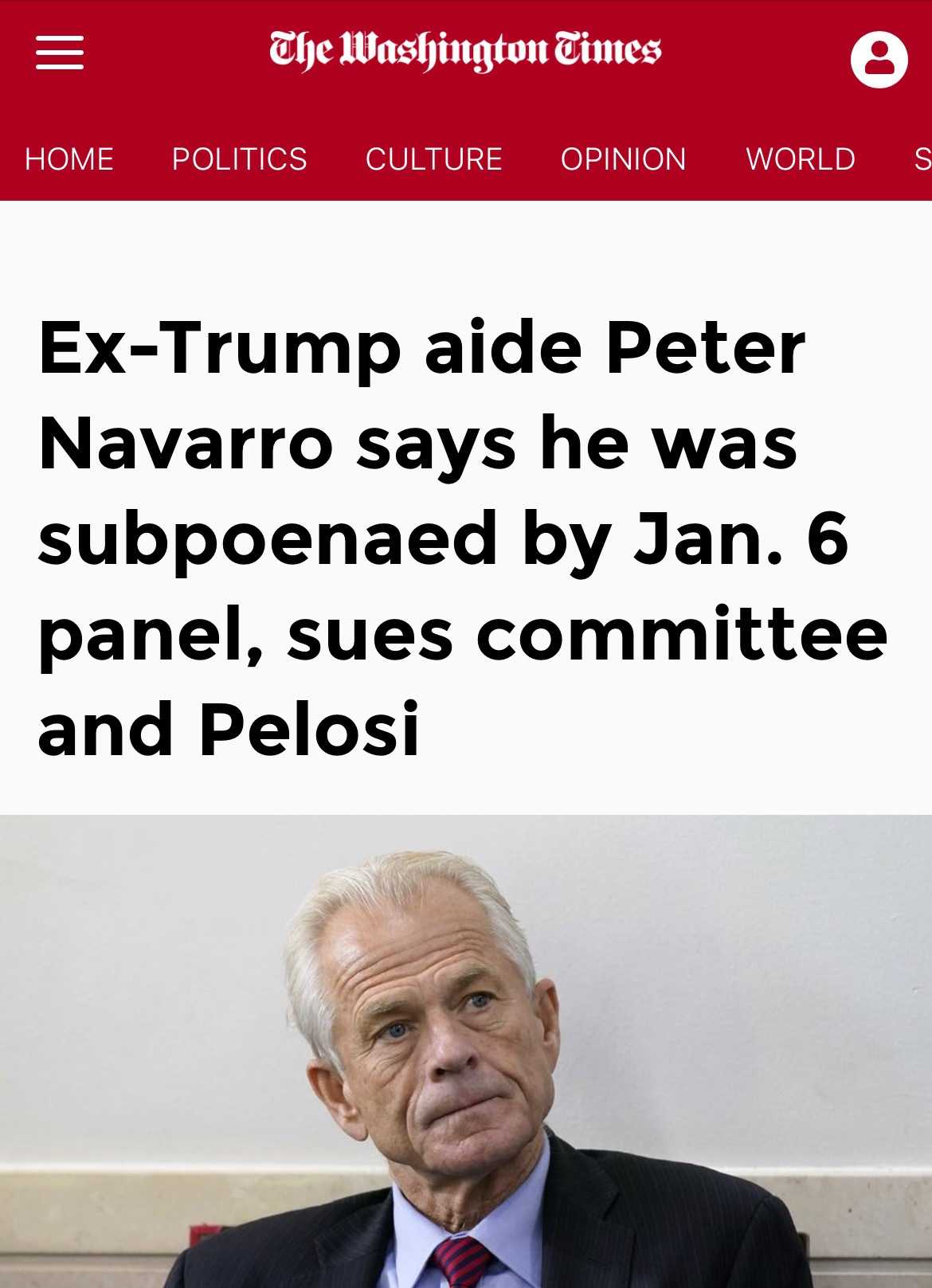Image resolution: width=932 pixels, height=1288 pixels.
Task: Select the Opinion section
Action: coord(623,159)
